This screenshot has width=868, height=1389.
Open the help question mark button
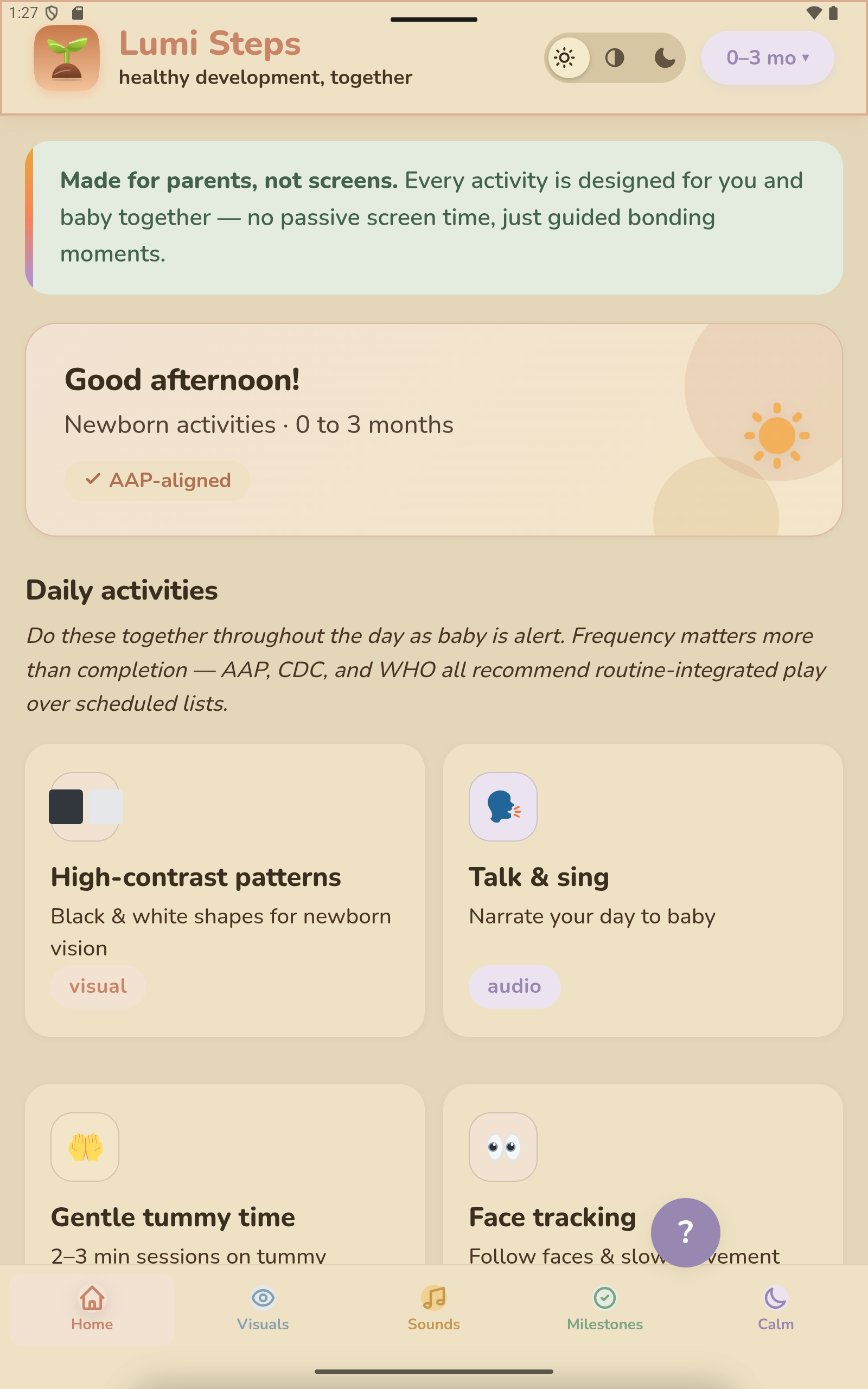click(x=684, y=1232)
